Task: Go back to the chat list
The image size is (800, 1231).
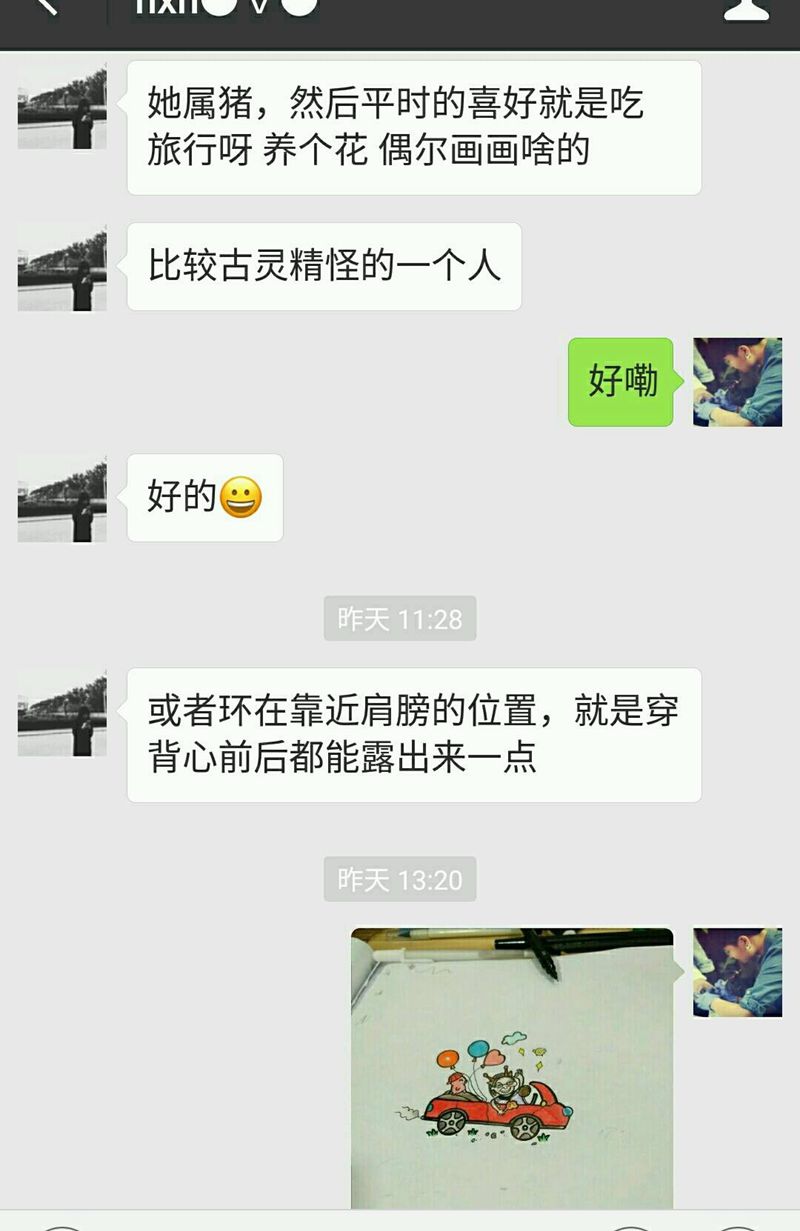Action: point(45,8)
